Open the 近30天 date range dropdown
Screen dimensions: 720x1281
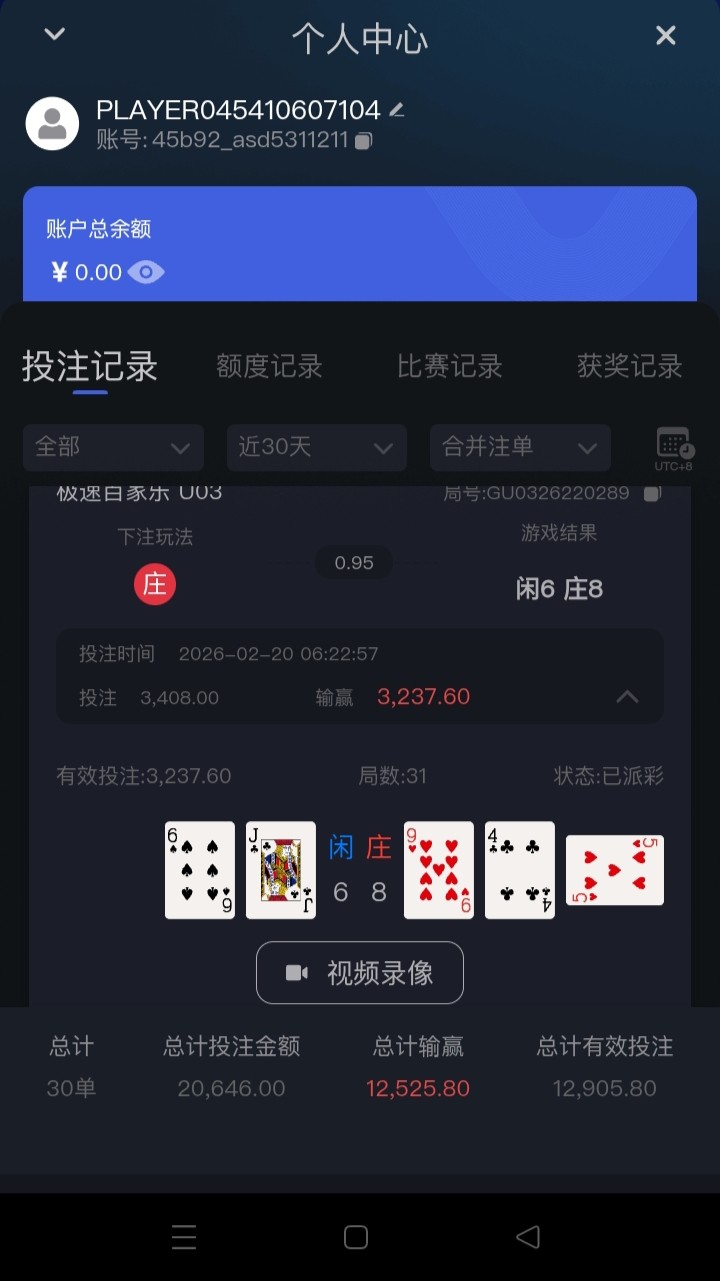pyautogui.click(x=316, y=447)
